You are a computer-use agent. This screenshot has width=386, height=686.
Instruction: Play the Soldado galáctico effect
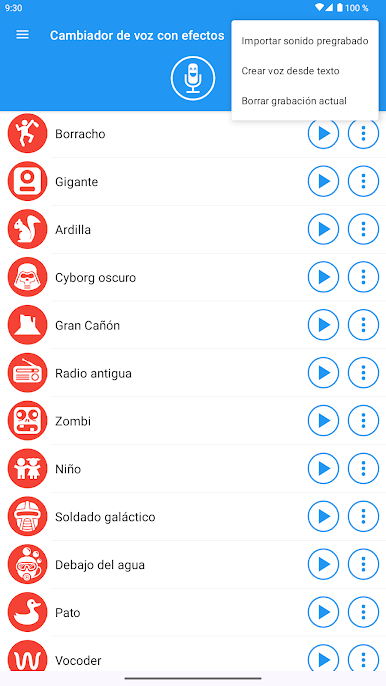pyautogui.click(x=323, y=517)
